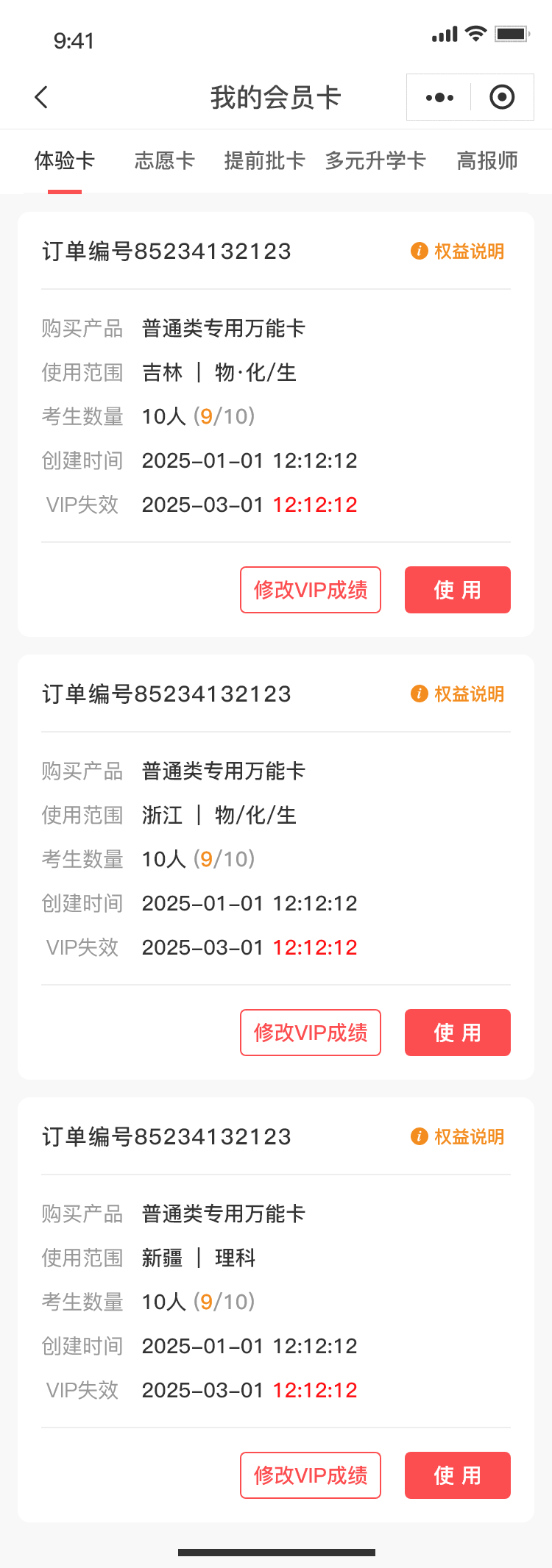This screenshot has height=1568, width=552.
Task: Open the 多元升学卡 tab
Action: [x=375, y=160]
